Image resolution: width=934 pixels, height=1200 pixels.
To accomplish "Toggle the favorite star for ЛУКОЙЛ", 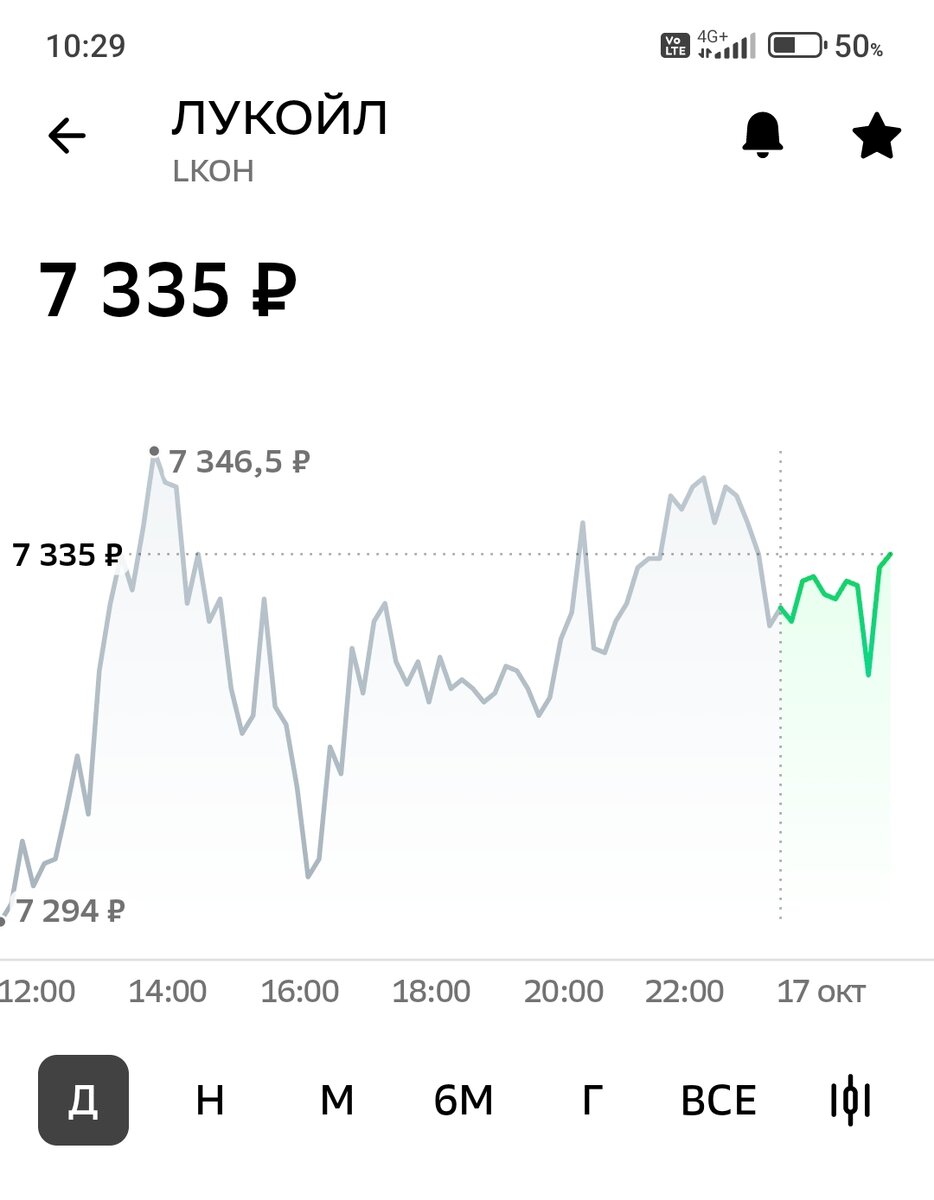I will [877, 136].
